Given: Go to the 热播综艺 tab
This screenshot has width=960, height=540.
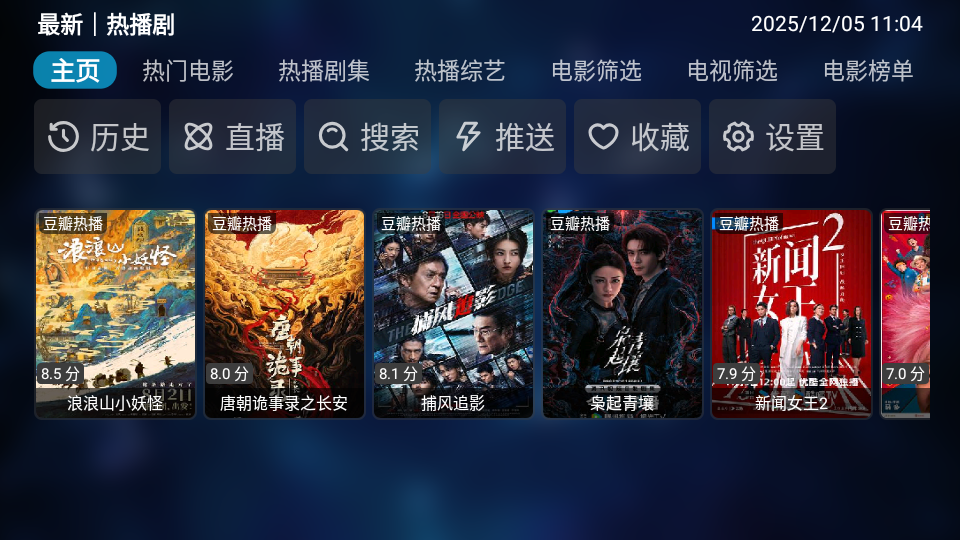Looking at the screenshot, I should click(x=460, y=71).
